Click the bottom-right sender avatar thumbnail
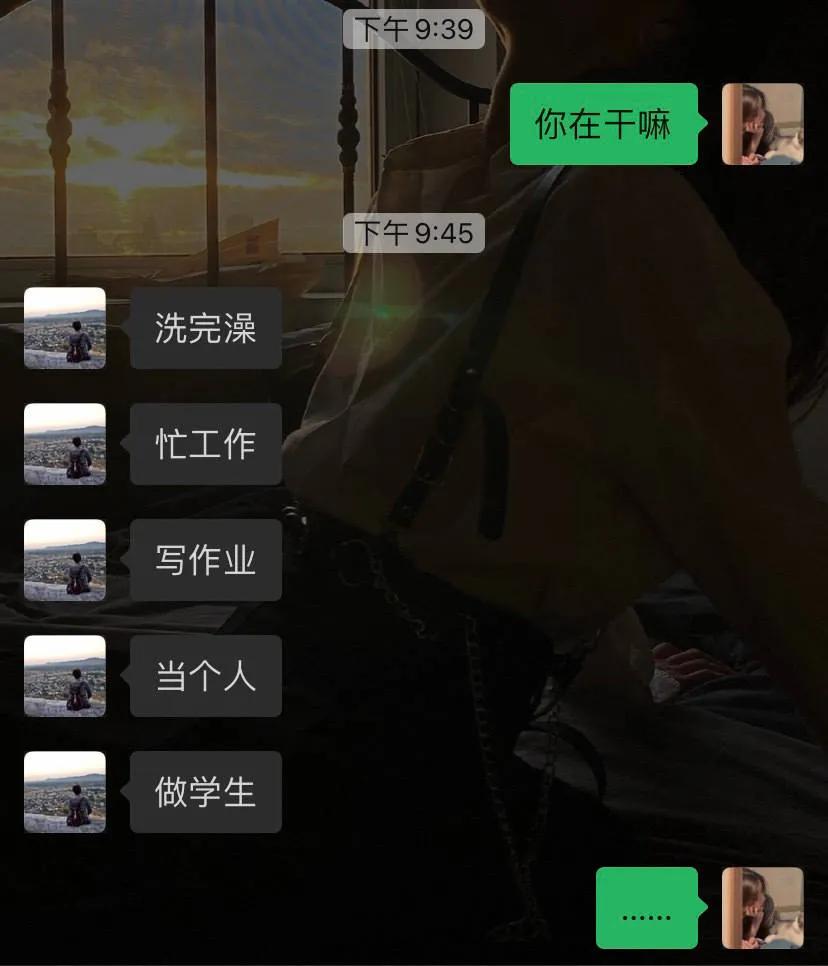Viewport: 828px width, 966px height. click(x=762, y=911)
